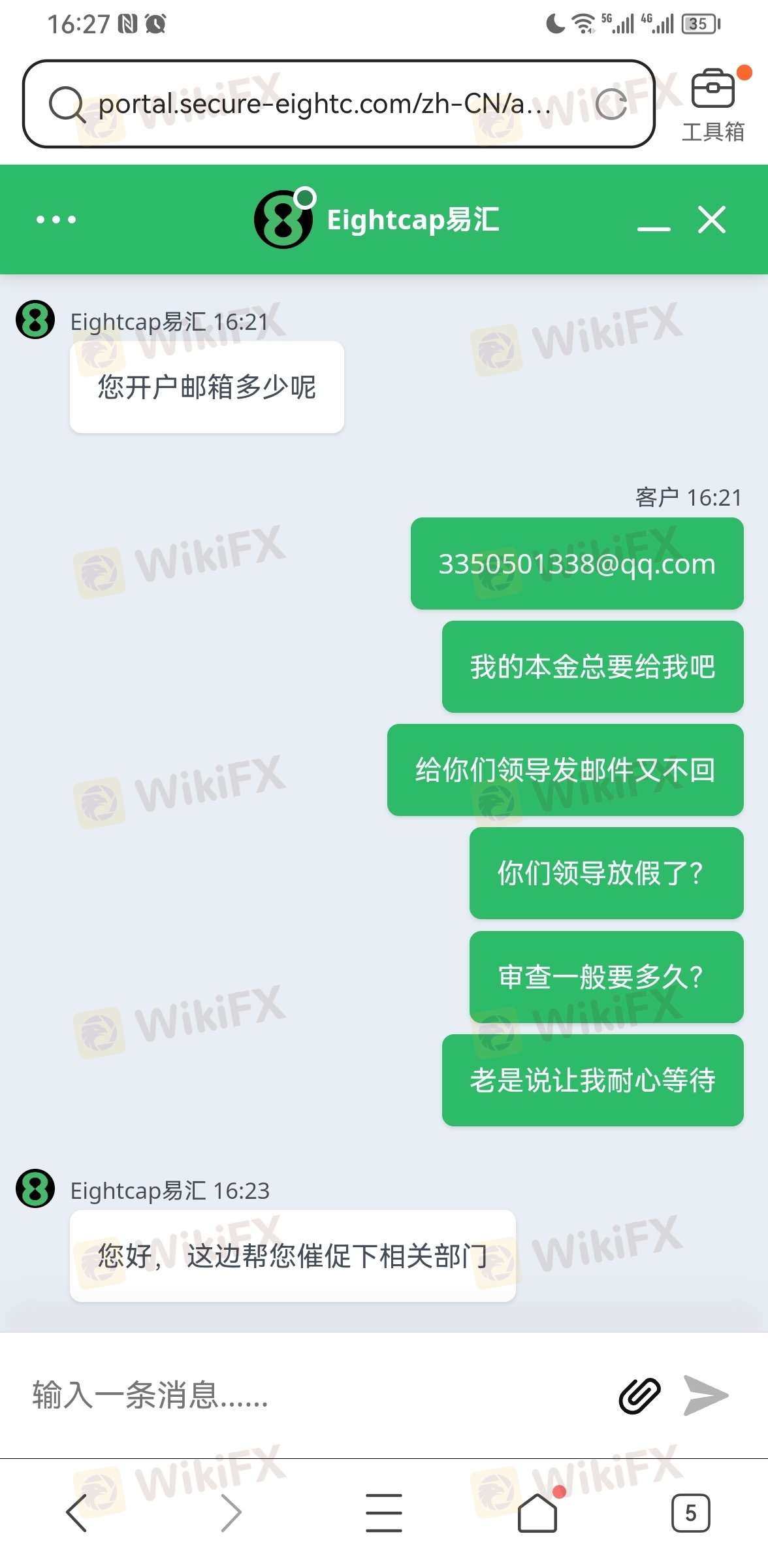Send the message with arrow icon
768x1568 pixels.
pos(705,1396)
